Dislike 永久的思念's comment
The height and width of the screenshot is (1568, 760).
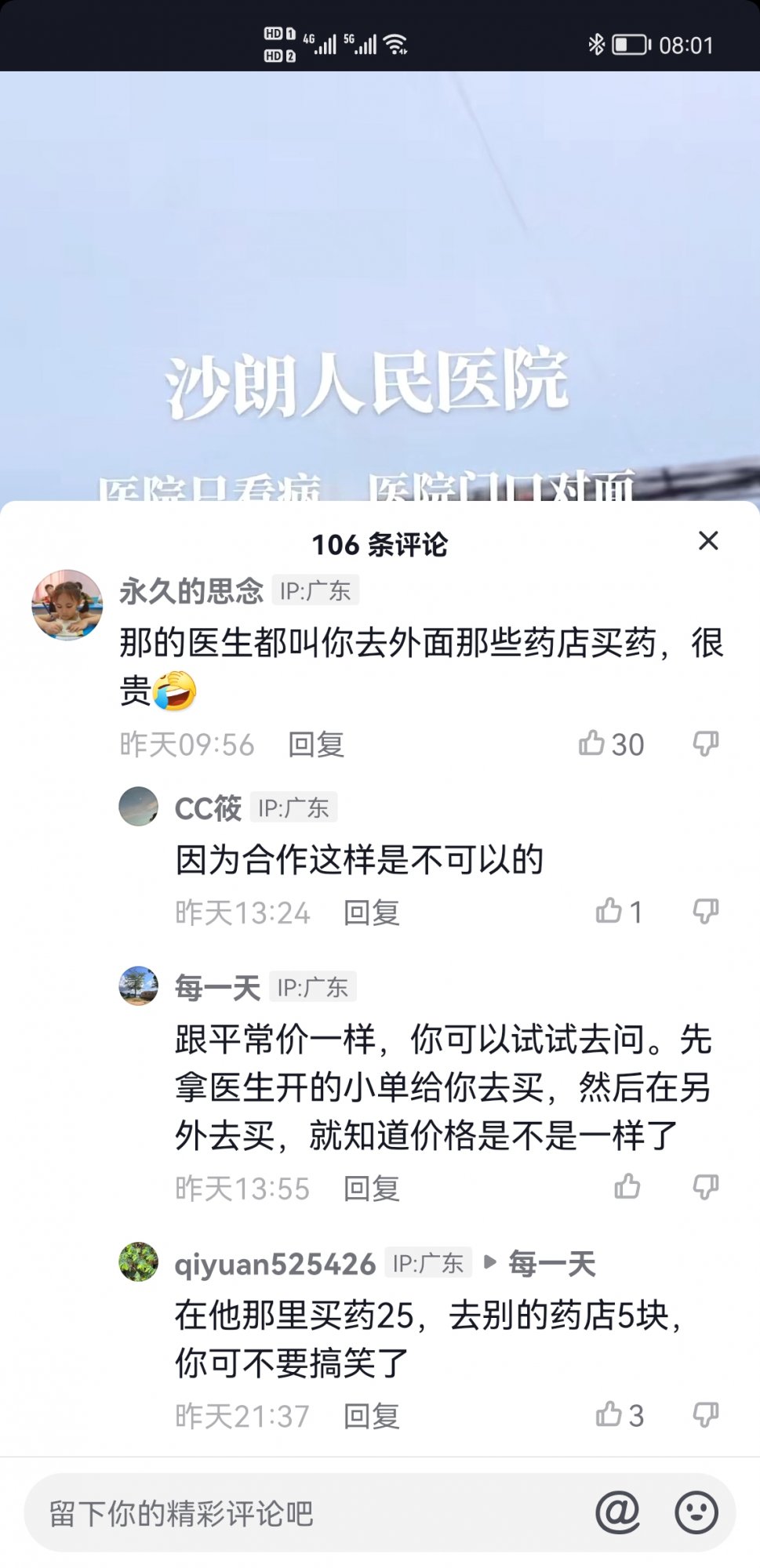(x=705, y=743)
